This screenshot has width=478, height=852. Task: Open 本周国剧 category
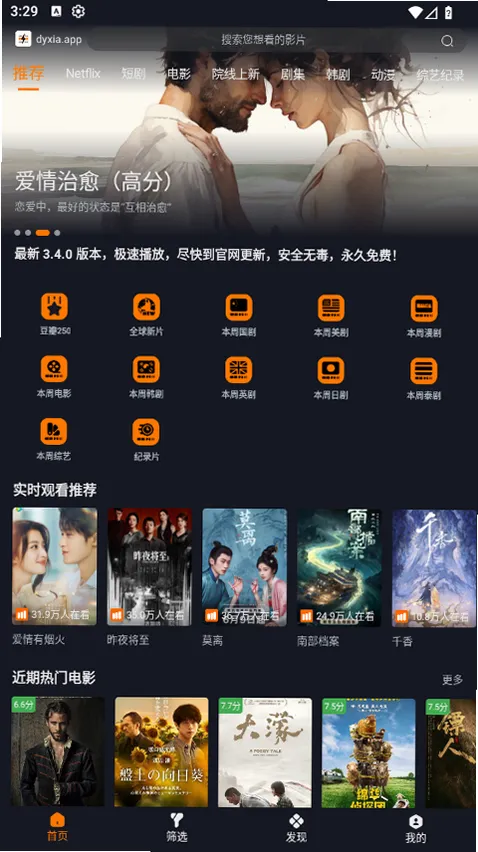pos(239,315)
